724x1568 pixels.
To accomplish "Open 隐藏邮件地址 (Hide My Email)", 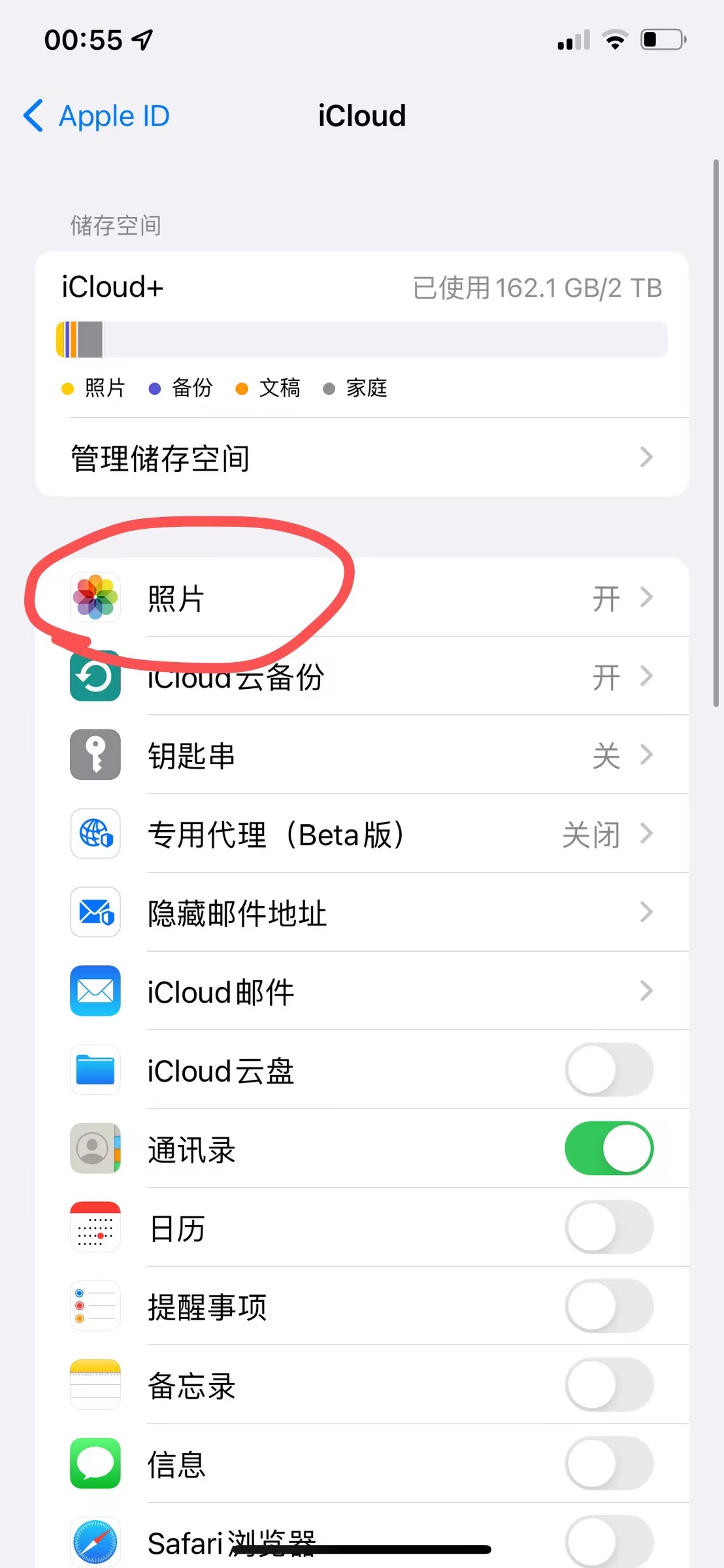I will 361,912.
